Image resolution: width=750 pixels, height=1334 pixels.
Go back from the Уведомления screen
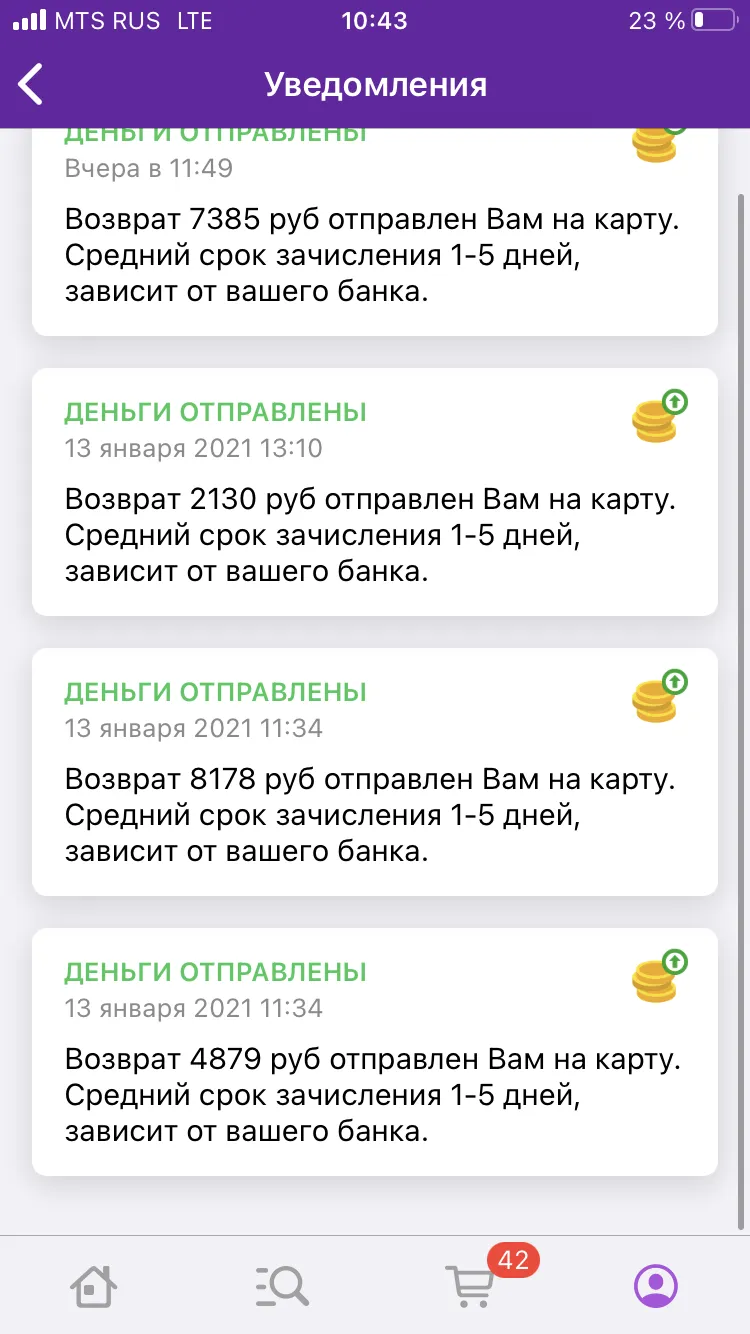click(x=32, y=84)
